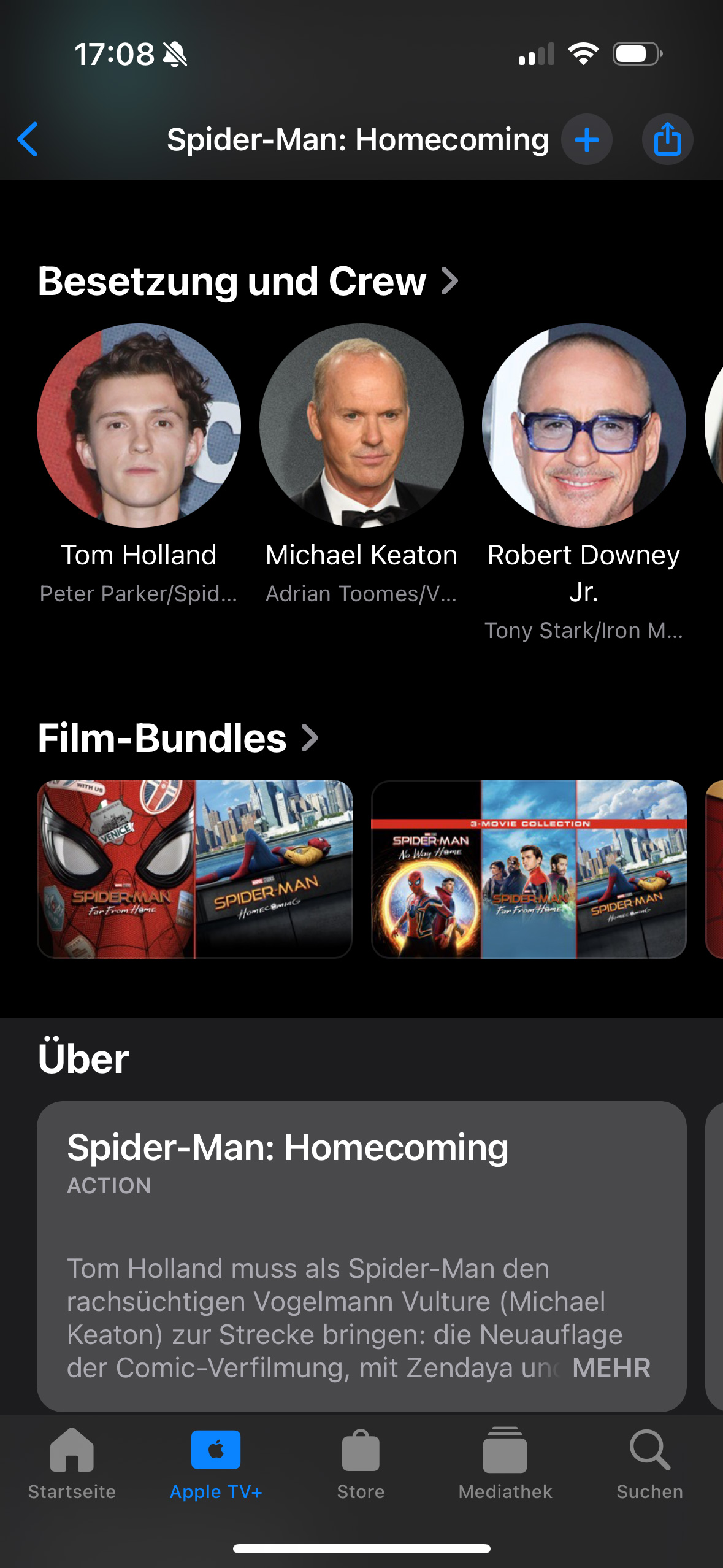Screen dimensions: 723x1568
Task: Open the Suchen tab
Action: click(x=649, y=1463)
